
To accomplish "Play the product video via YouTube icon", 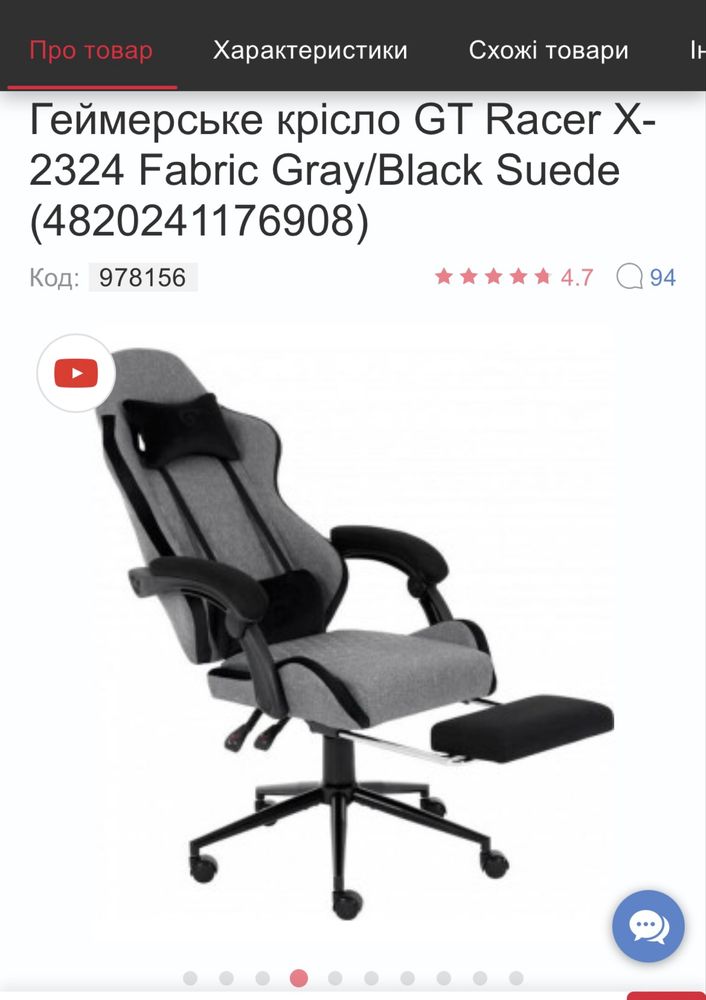I will (76, 374).
